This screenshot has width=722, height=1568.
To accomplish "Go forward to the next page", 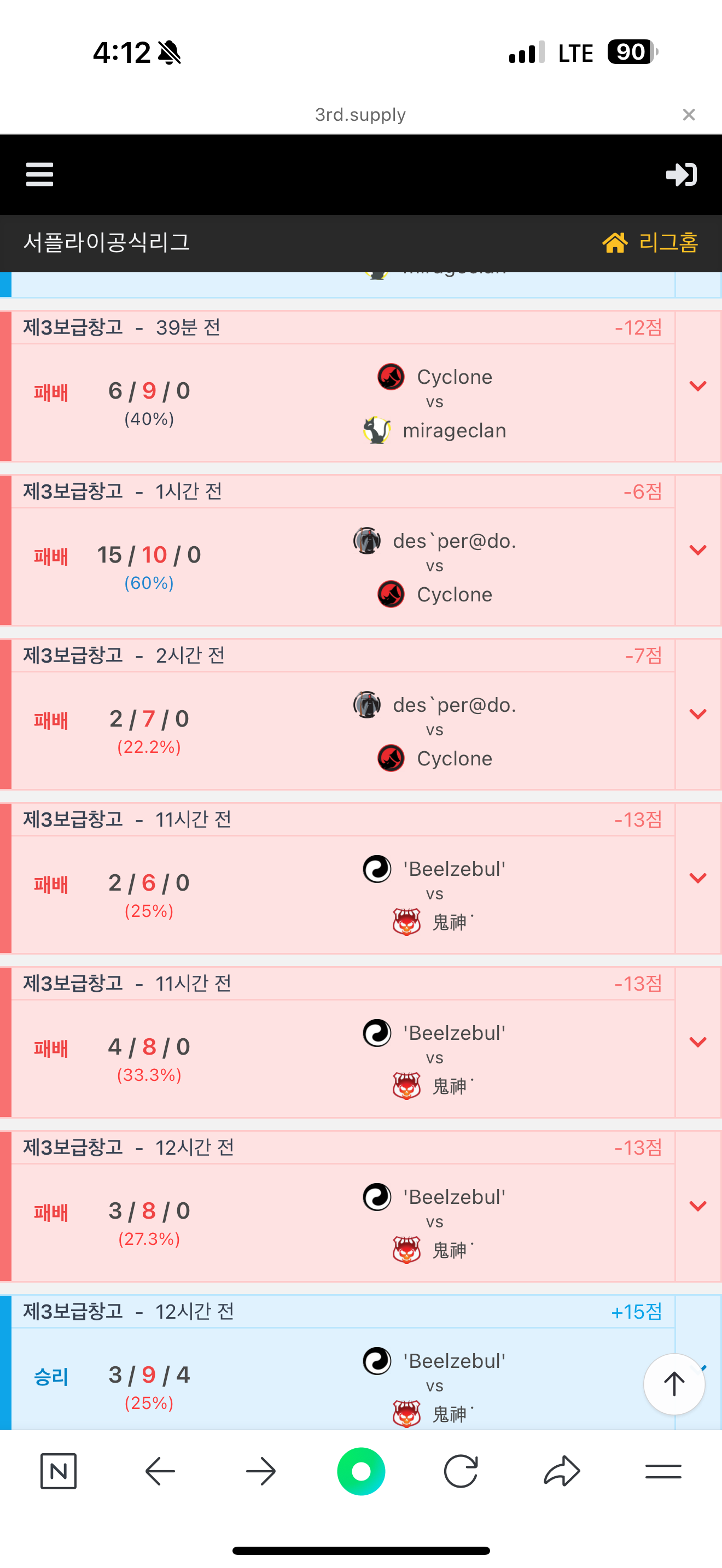I will coord(260,1472).
